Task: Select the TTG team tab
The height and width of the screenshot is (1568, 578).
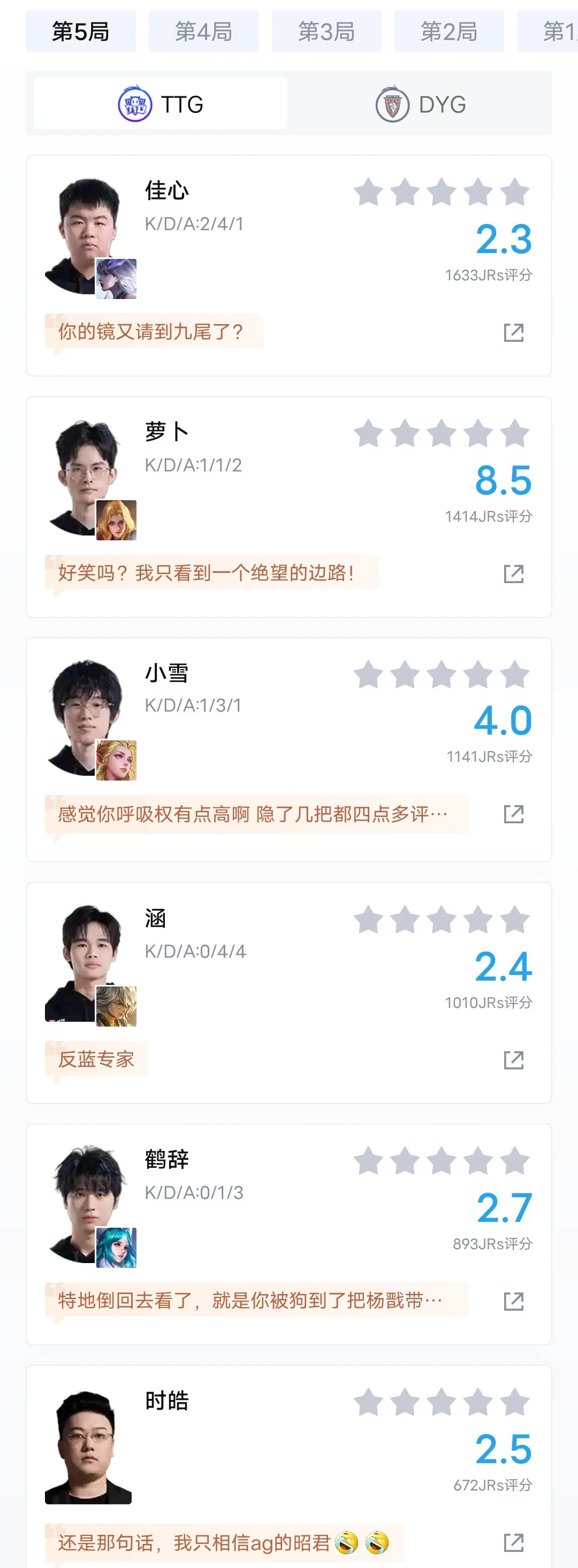Action: (160, 104)
